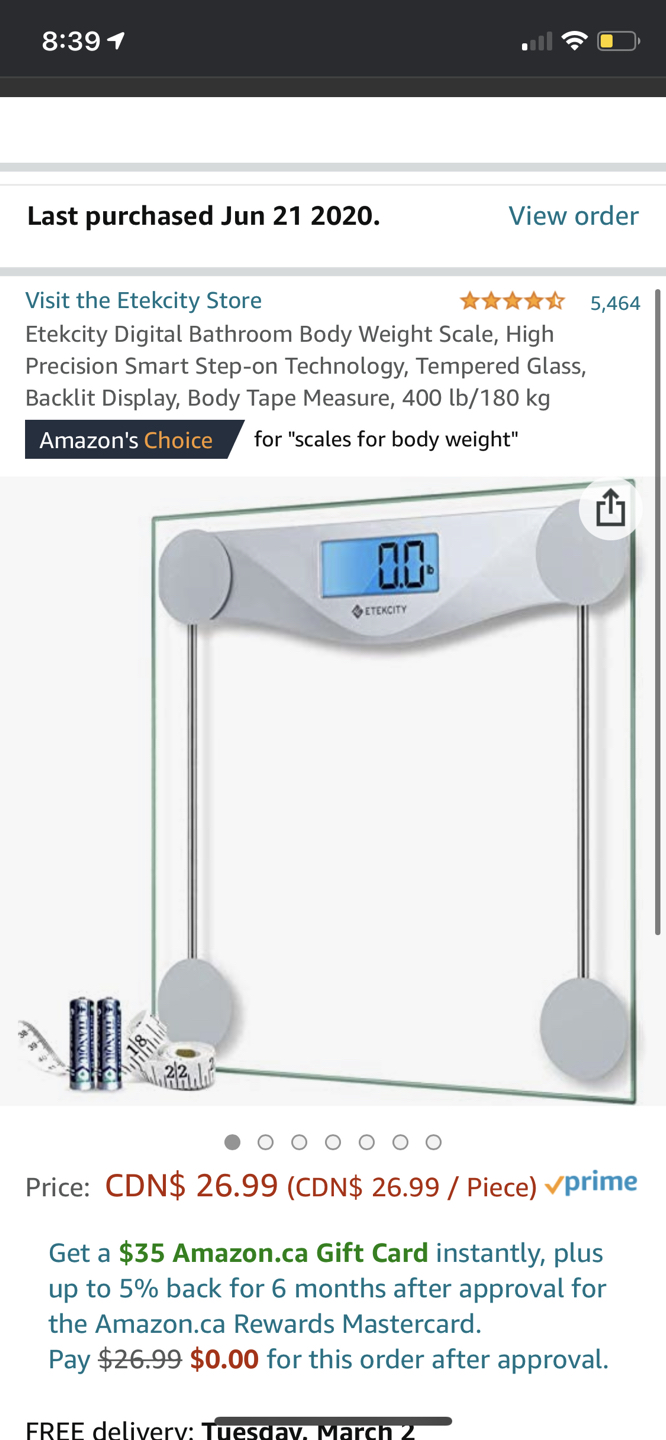Share this product
The width and height of the screenshot is (666, 1440).
[610, 509]
